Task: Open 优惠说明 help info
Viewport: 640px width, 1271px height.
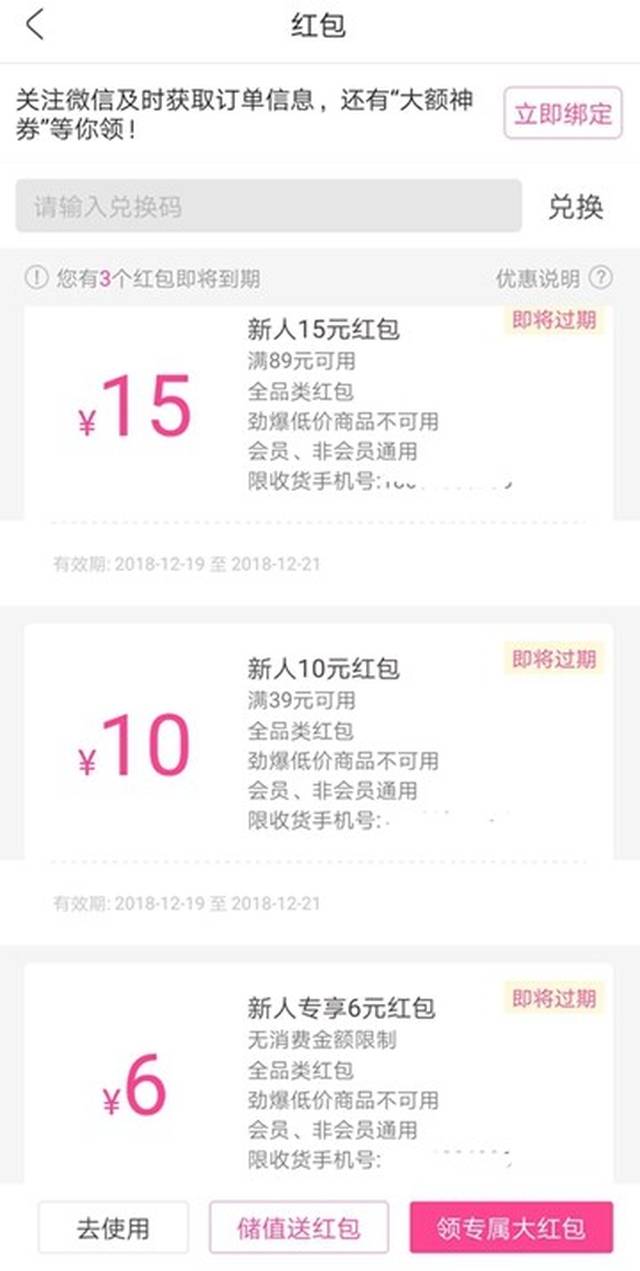Action: point(554,278)
